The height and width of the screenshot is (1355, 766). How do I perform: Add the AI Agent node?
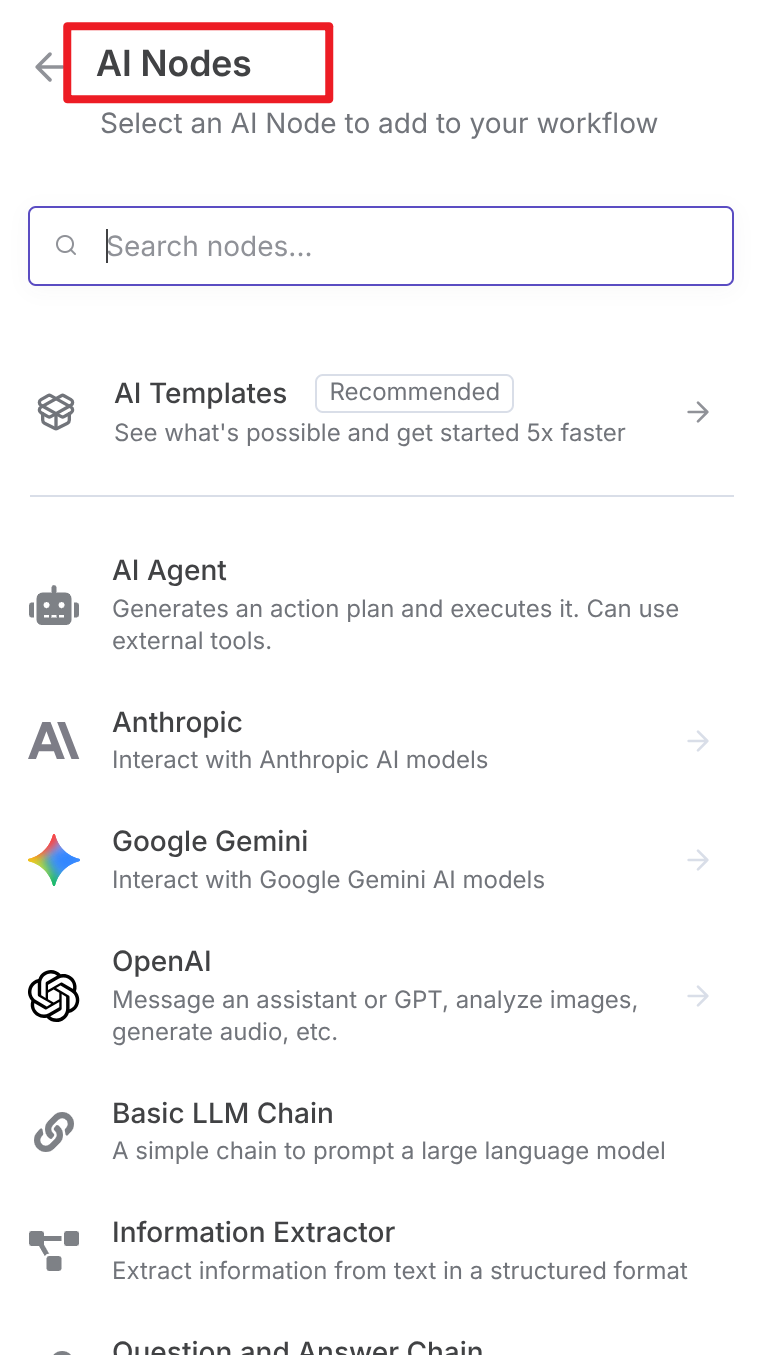[x=381, y=605]
